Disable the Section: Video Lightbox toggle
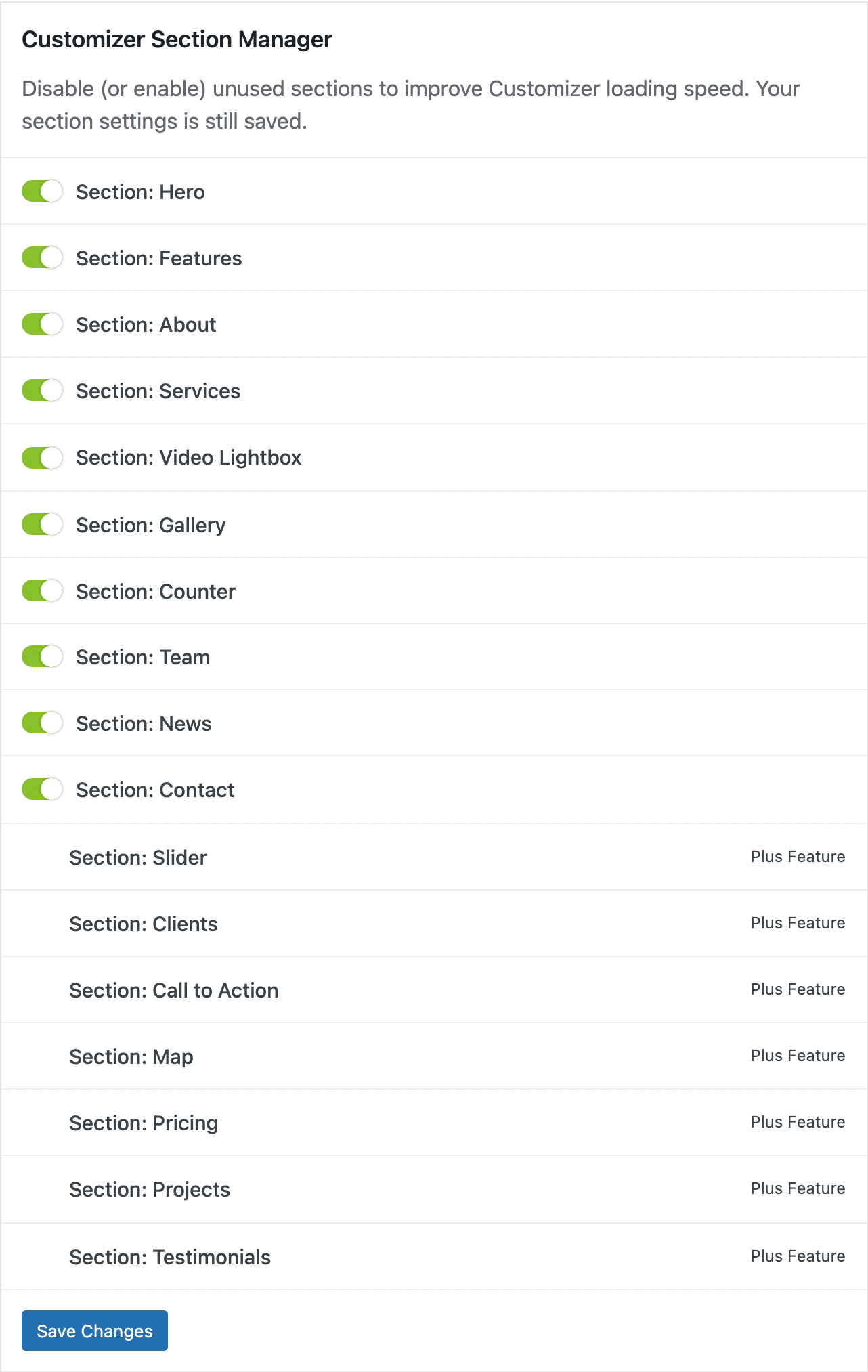The image size is (868, 1372). coord(42,458)
